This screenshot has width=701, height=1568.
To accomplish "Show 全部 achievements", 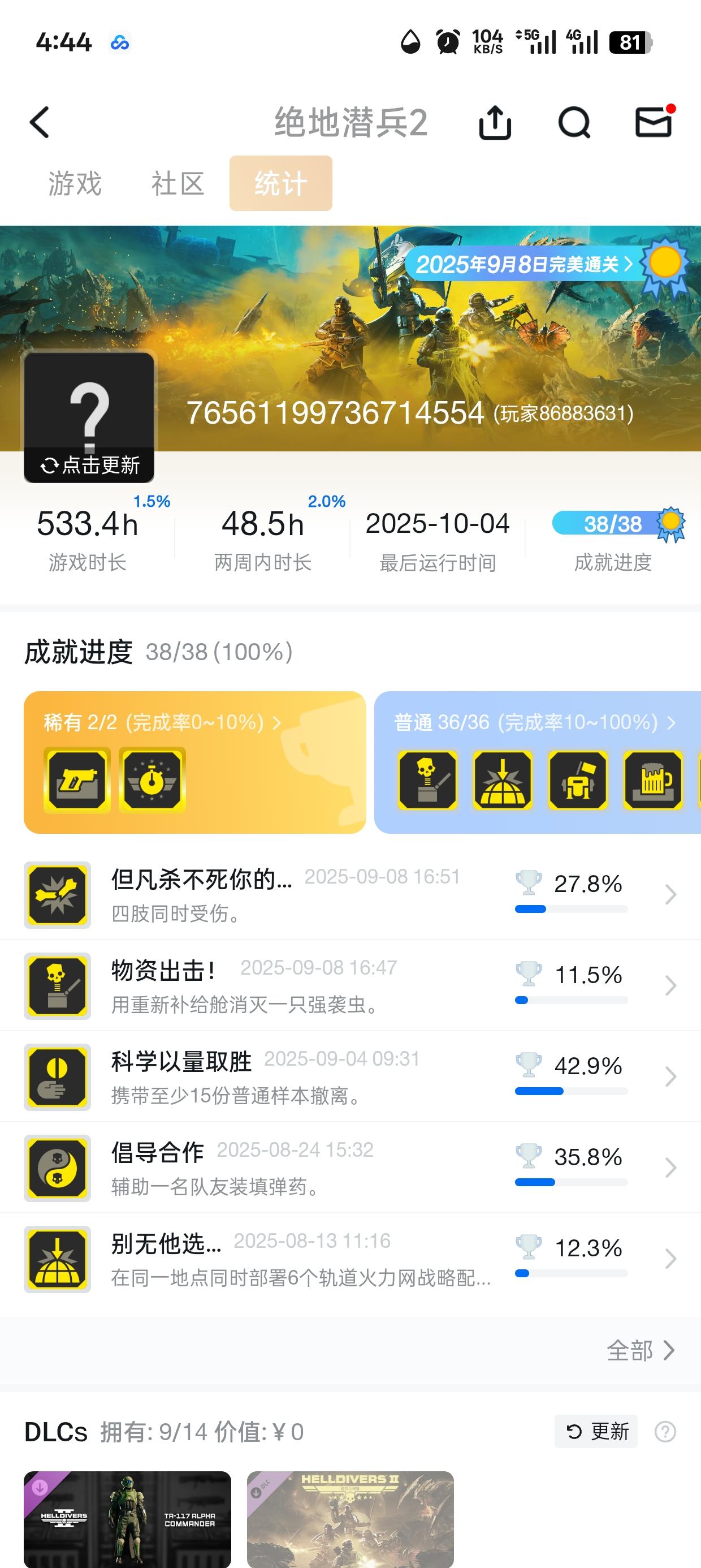I will point(640,1350).
